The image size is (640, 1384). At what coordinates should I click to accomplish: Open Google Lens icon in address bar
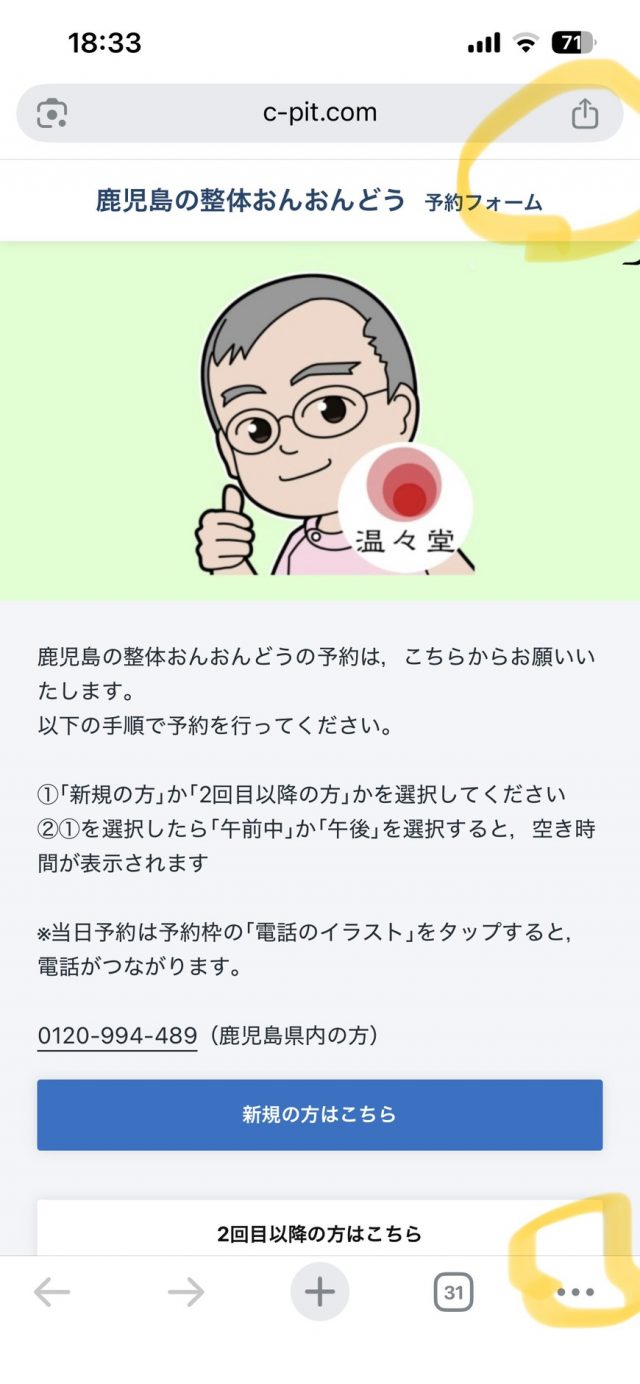52,114
